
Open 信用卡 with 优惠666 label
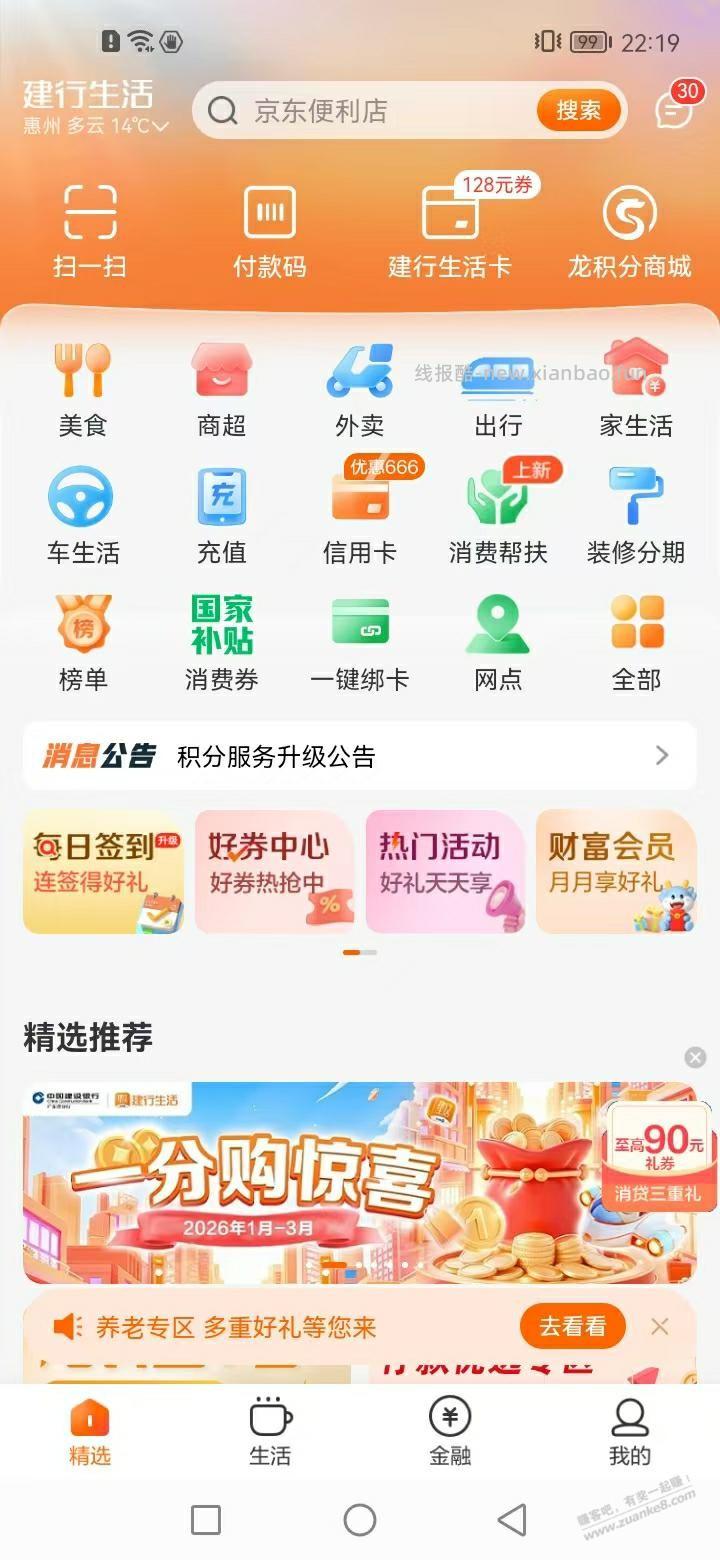click(360, 510)
